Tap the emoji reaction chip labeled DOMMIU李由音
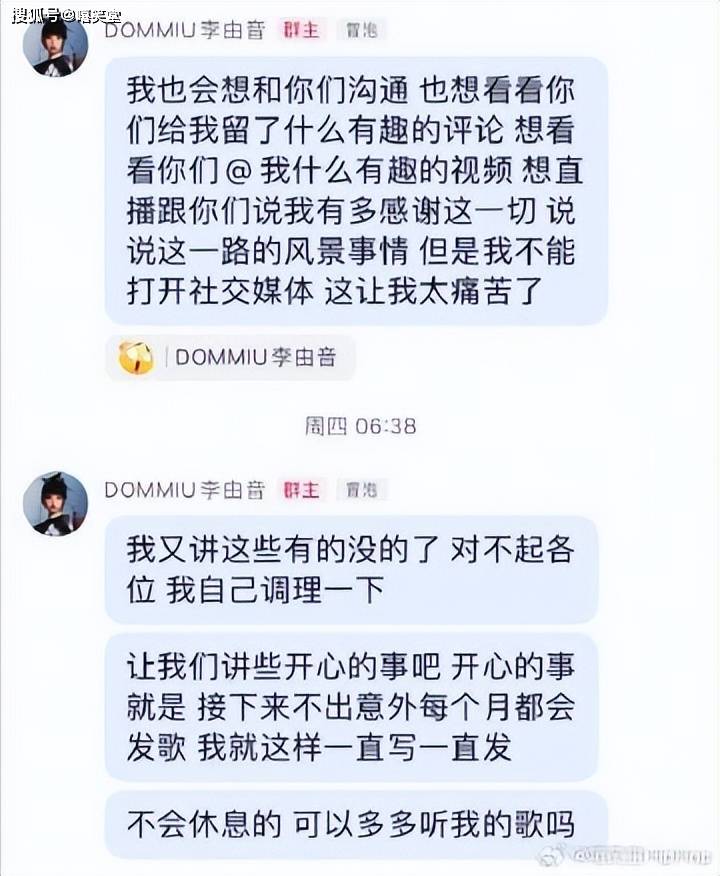Viewport: 720px width, 876px height. pos(231,358)
